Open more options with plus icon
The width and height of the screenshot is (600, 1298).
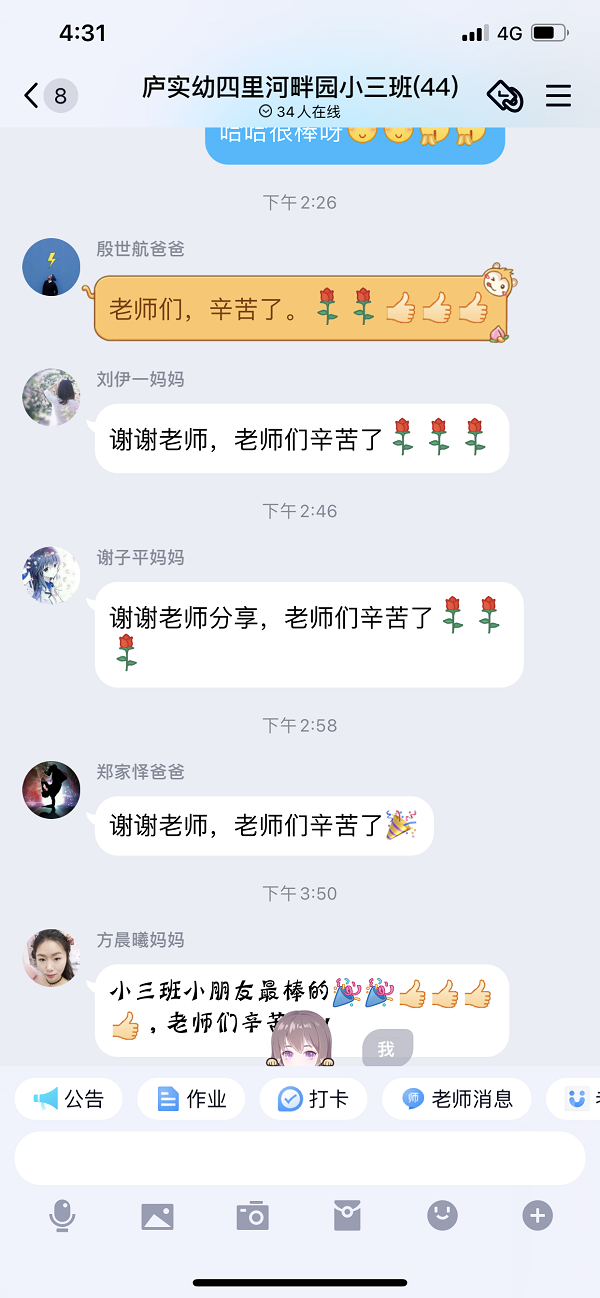[x=537, y=1216]
